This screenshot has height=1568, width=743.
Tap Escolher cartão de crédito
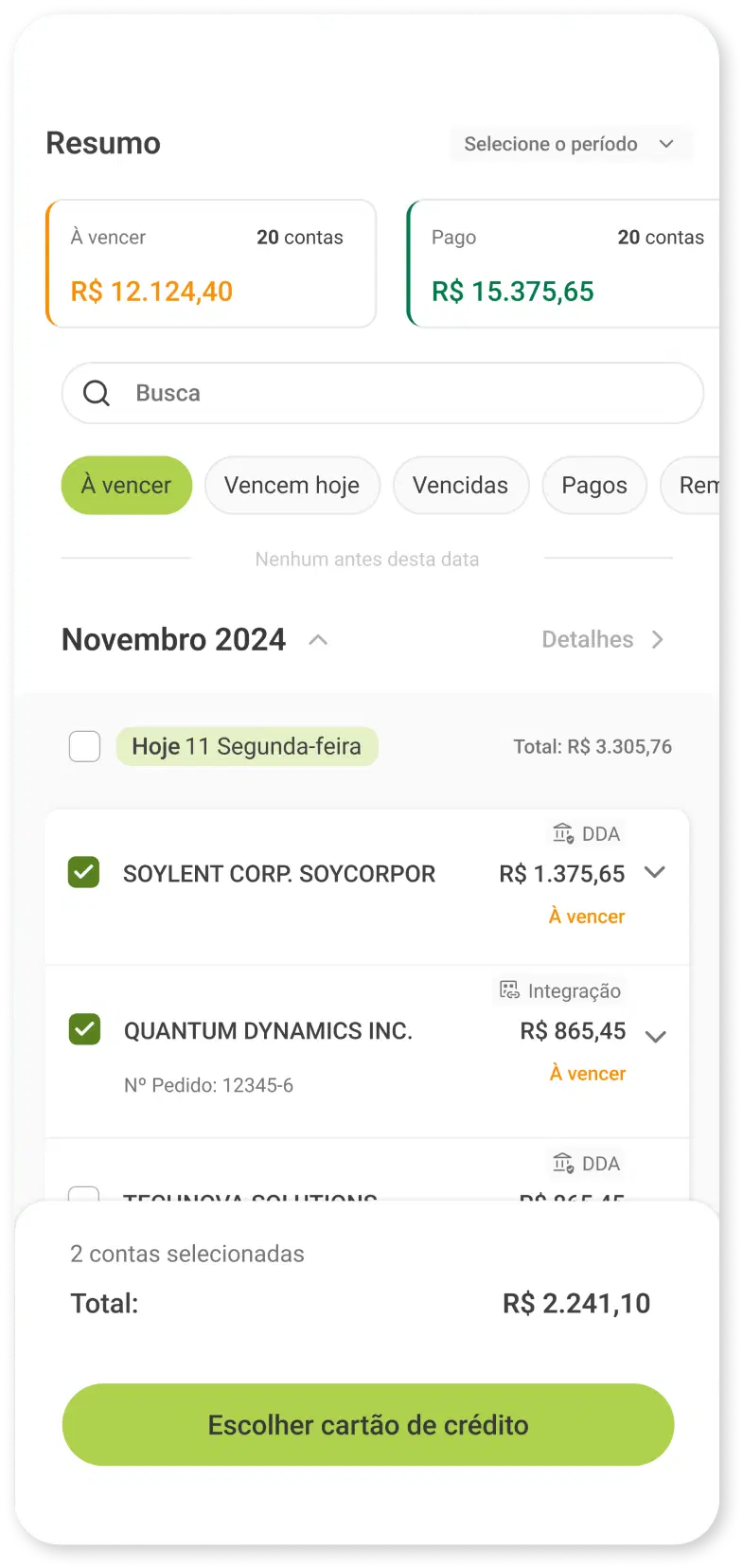[x=368, y=1425]
